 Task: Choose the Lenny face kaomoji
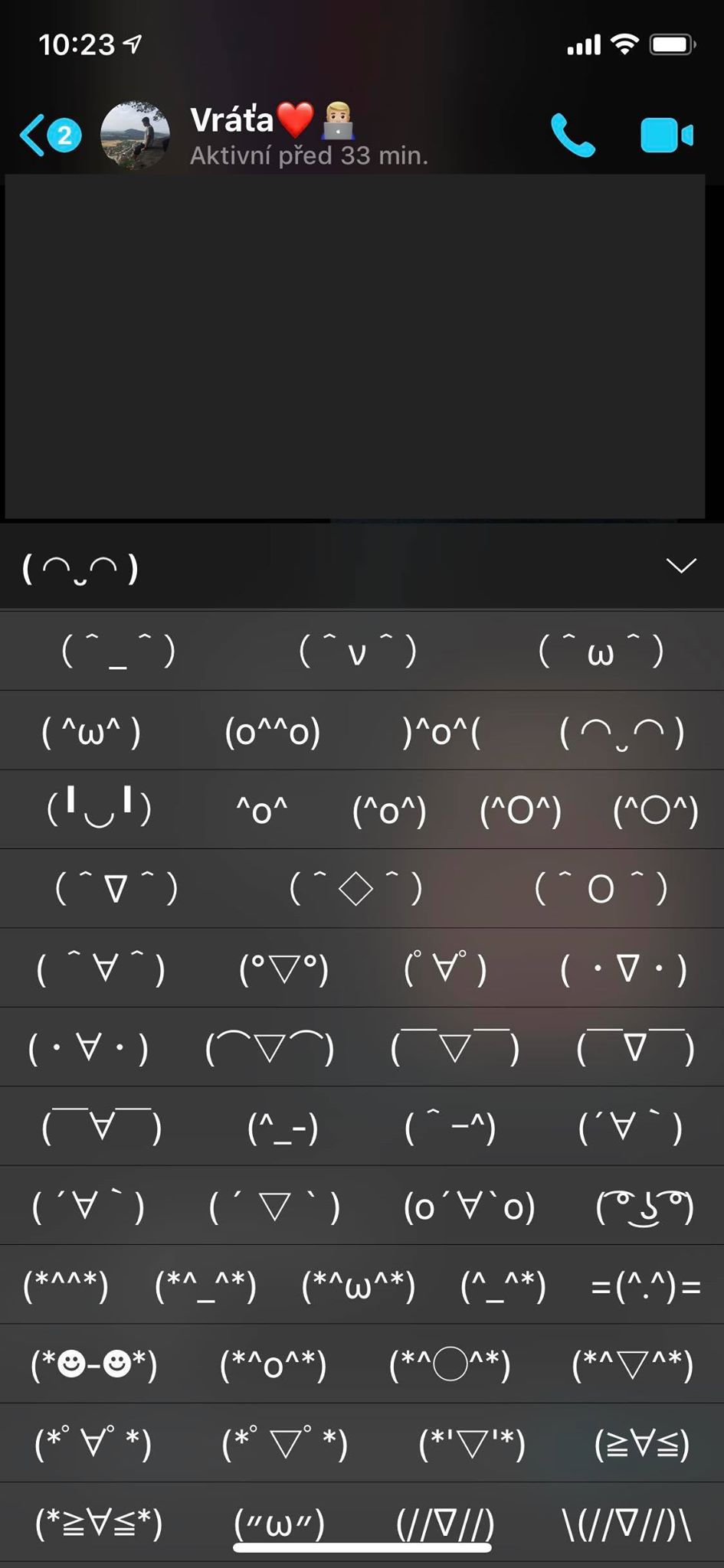tap(645, 1207)
